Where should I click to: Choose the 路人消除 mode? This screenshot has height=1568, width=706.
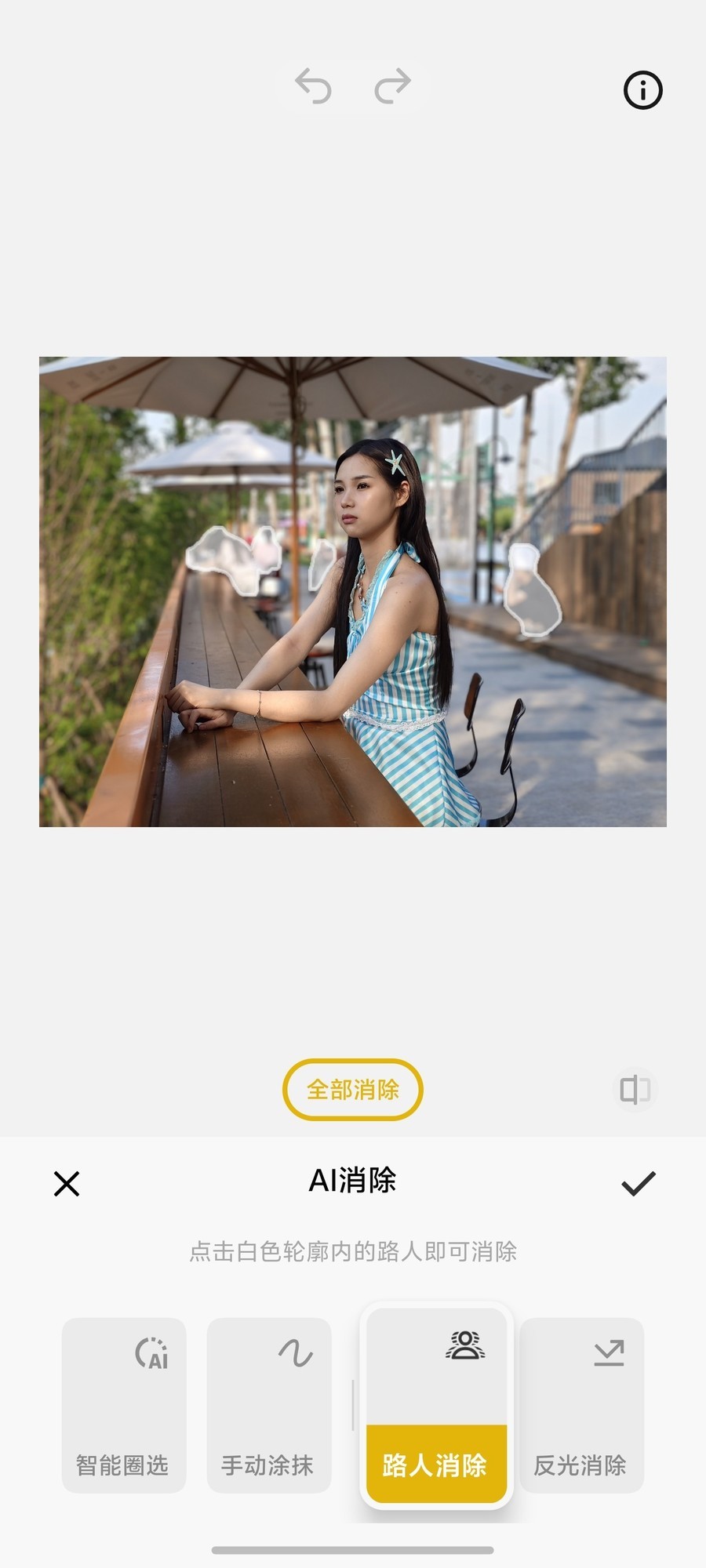tap(436, 1405)
